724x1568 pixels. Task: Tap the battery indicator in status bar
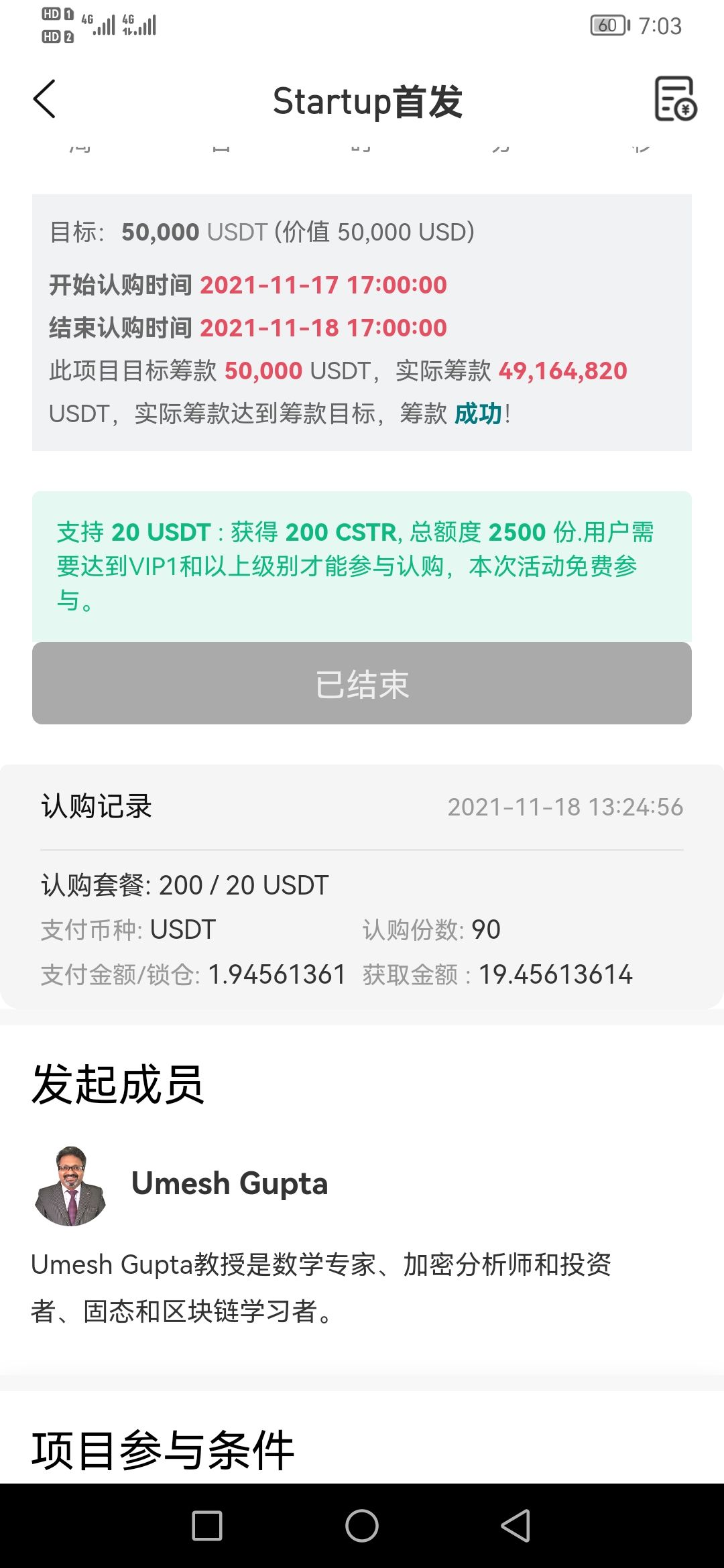[x=607, y=25]
